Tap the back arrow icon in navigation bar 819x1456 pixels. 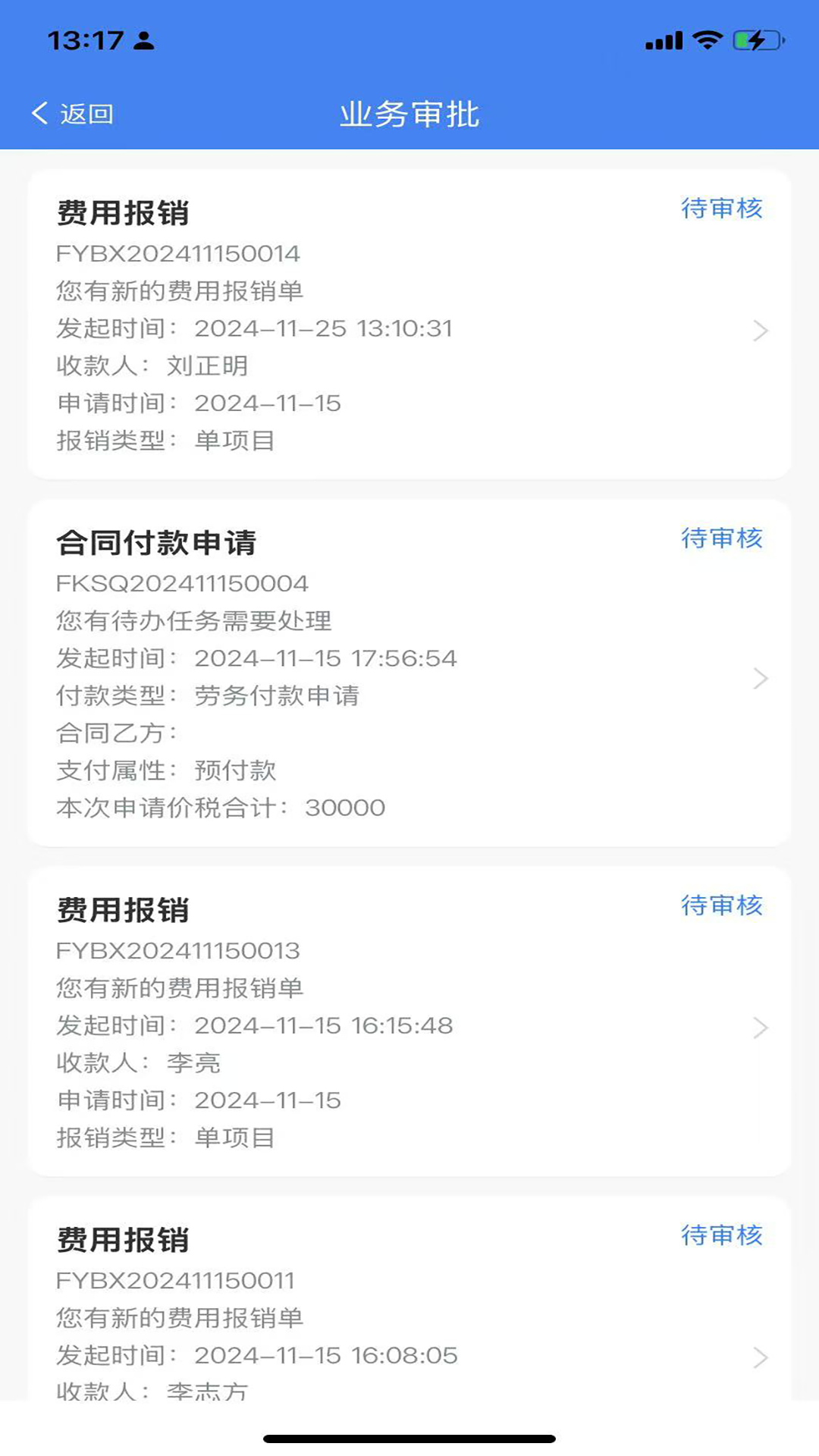(x=39, y=112)
